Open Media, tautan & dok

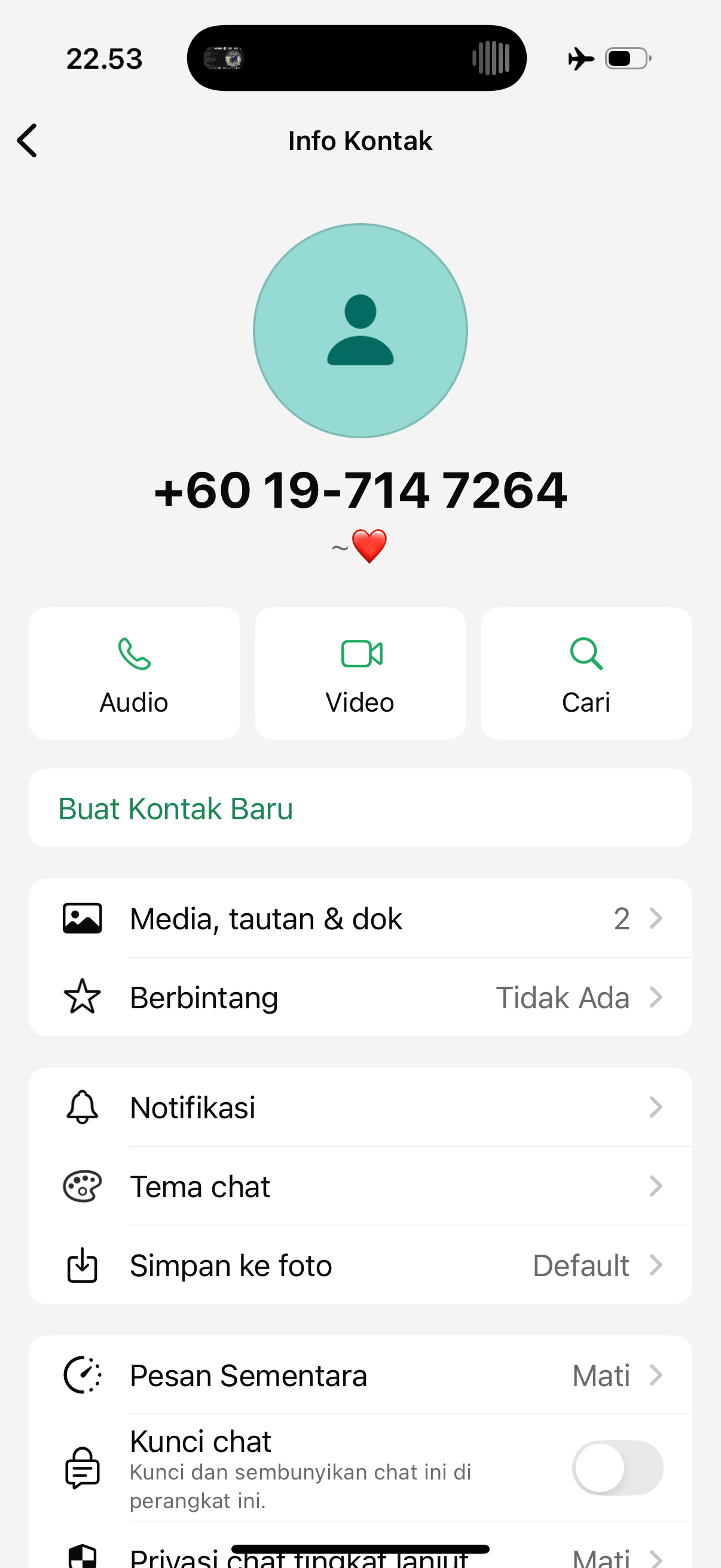pyautogui.click(x=360, y=918)
